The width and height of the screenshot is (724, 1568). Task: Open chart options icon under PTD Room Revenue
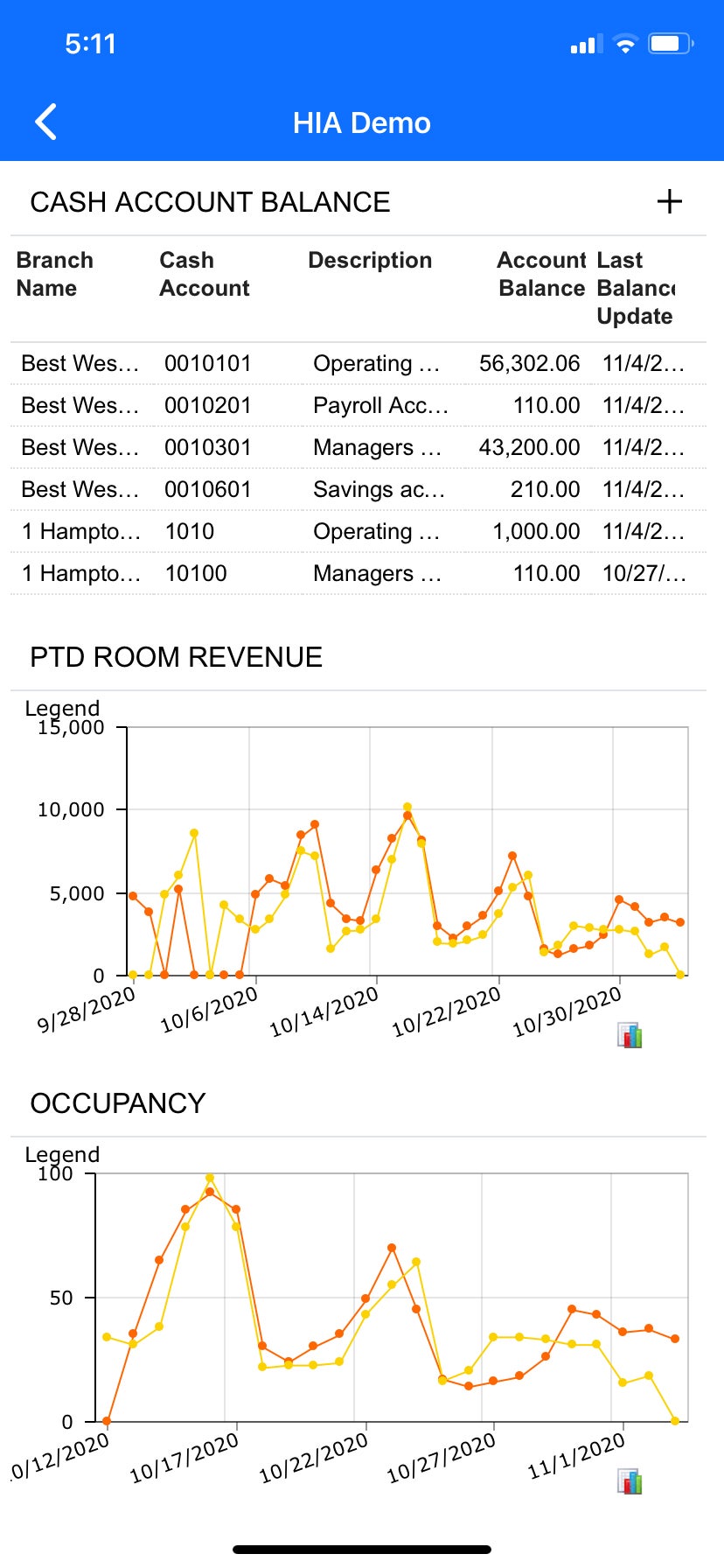[630, 1035]
